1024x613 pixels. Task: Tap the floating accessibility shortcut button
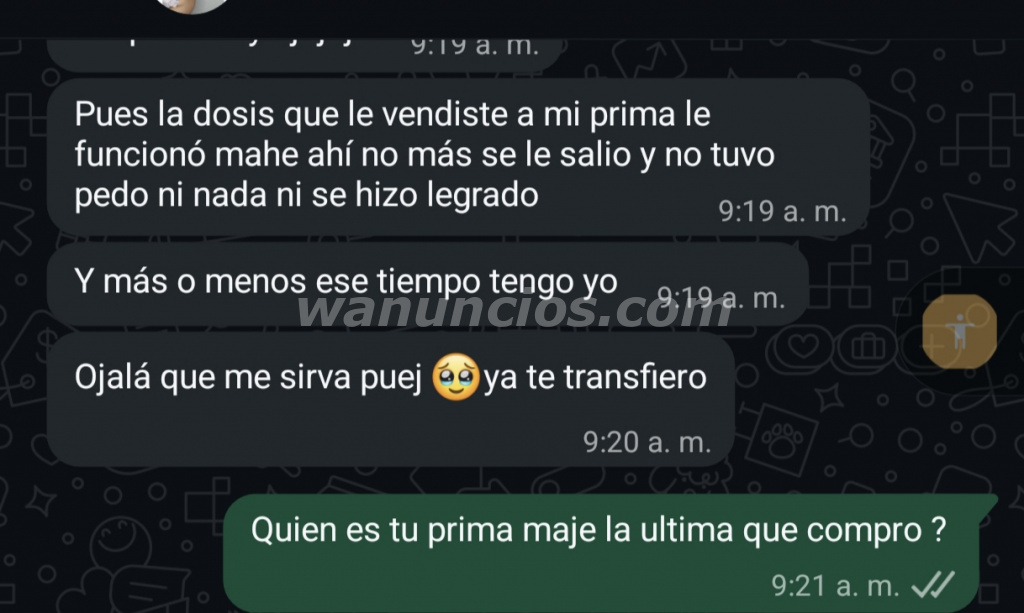pos(959,331)
